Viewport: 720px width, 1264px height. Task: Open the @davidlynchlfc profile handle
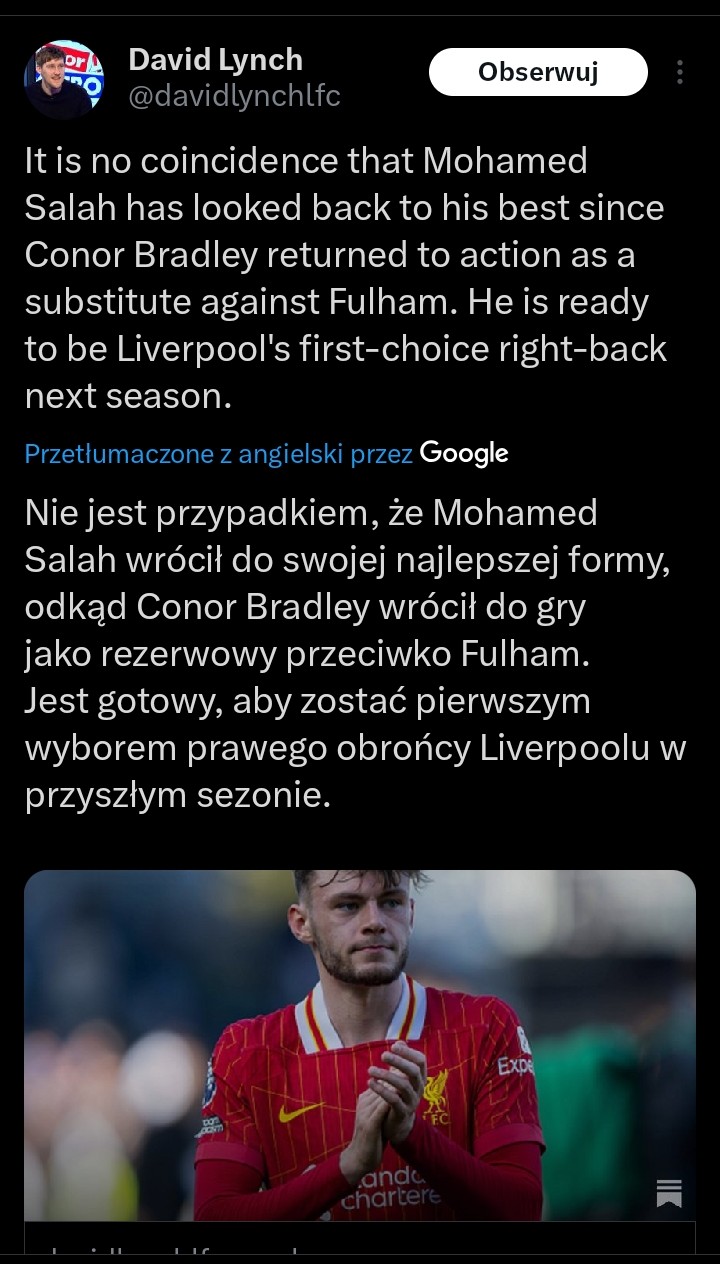(235, 96)
